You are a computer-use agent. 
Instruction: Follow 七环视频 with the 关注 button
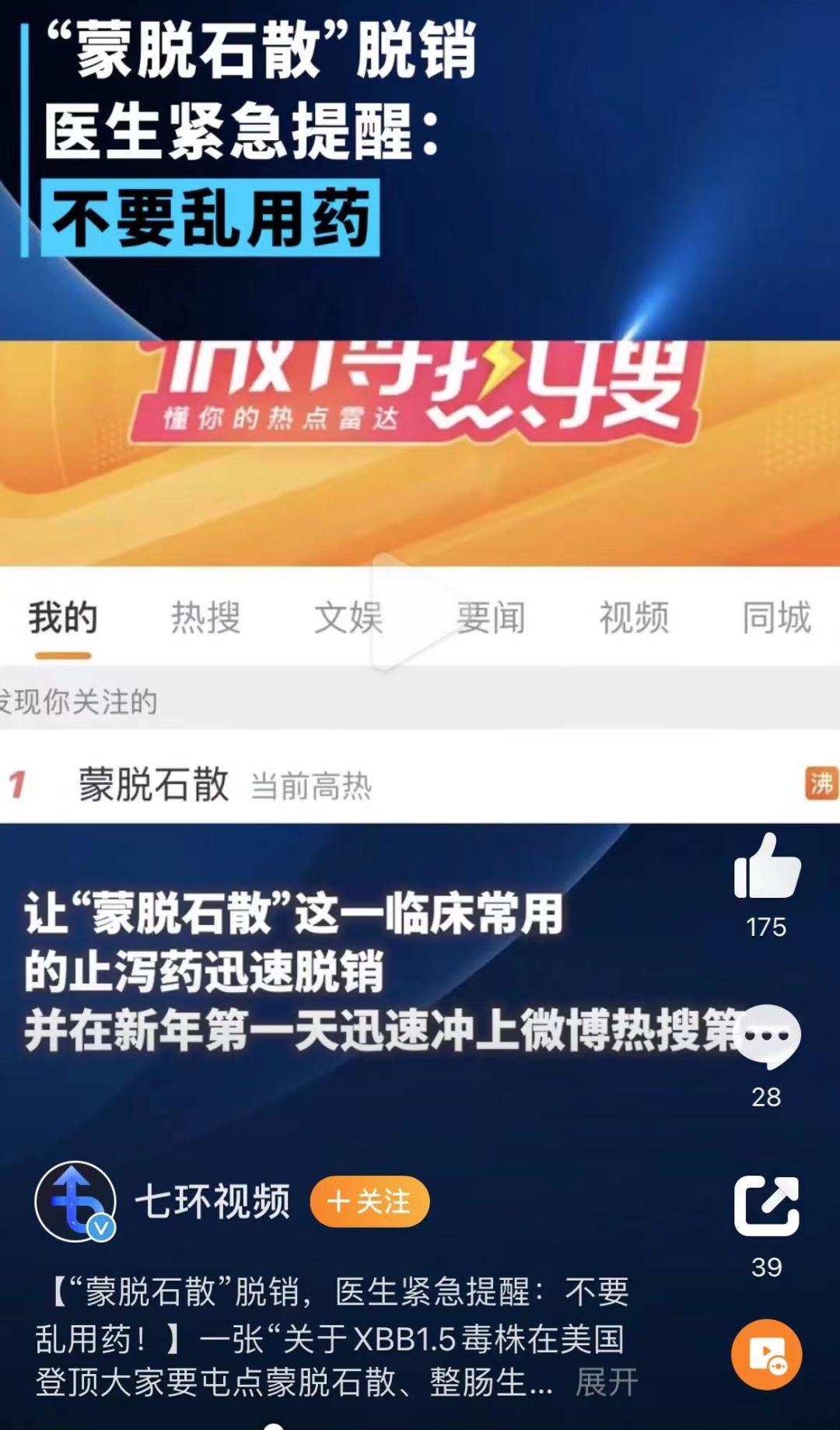[x=369, y=1202]
